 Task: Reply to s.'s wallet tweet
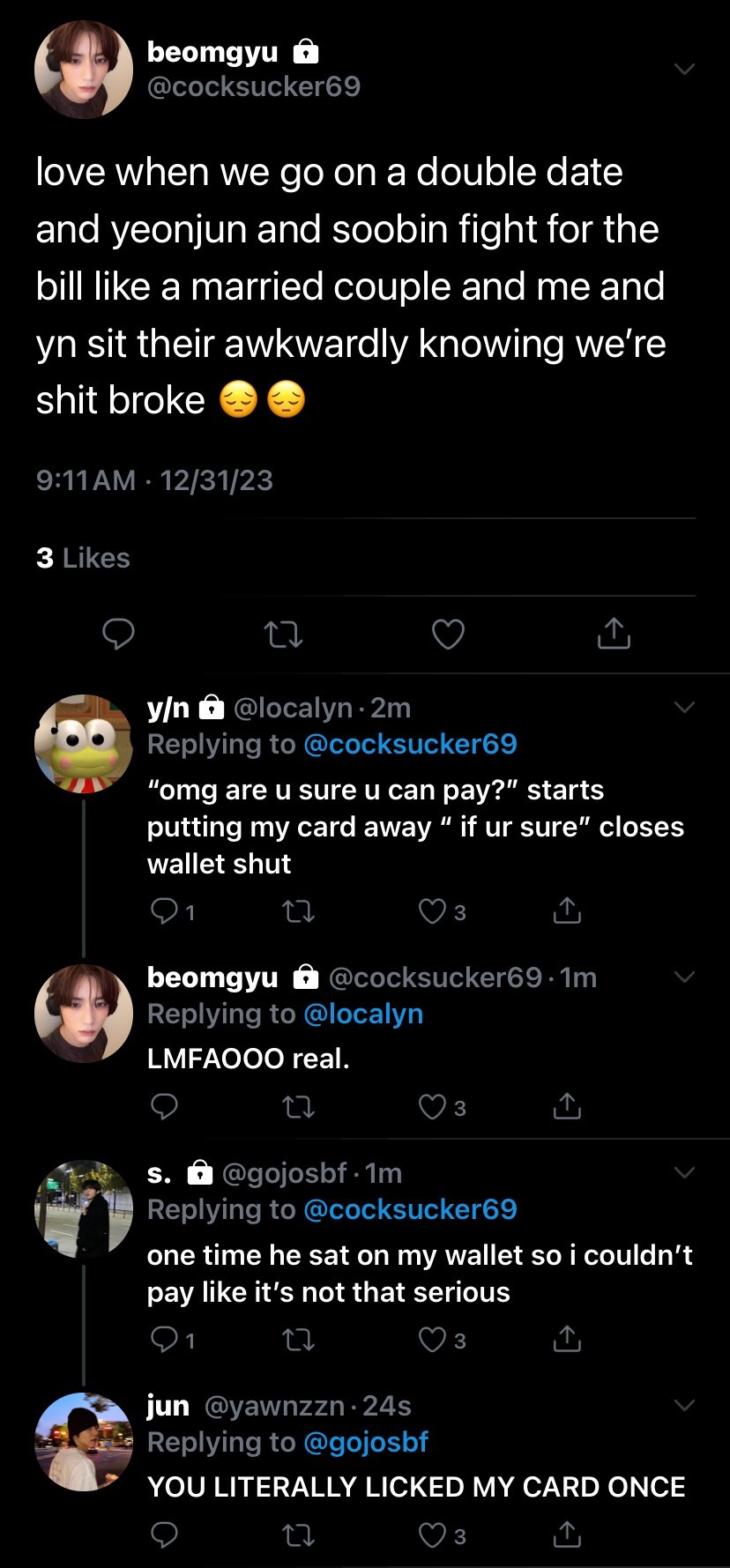point(164,1340)
